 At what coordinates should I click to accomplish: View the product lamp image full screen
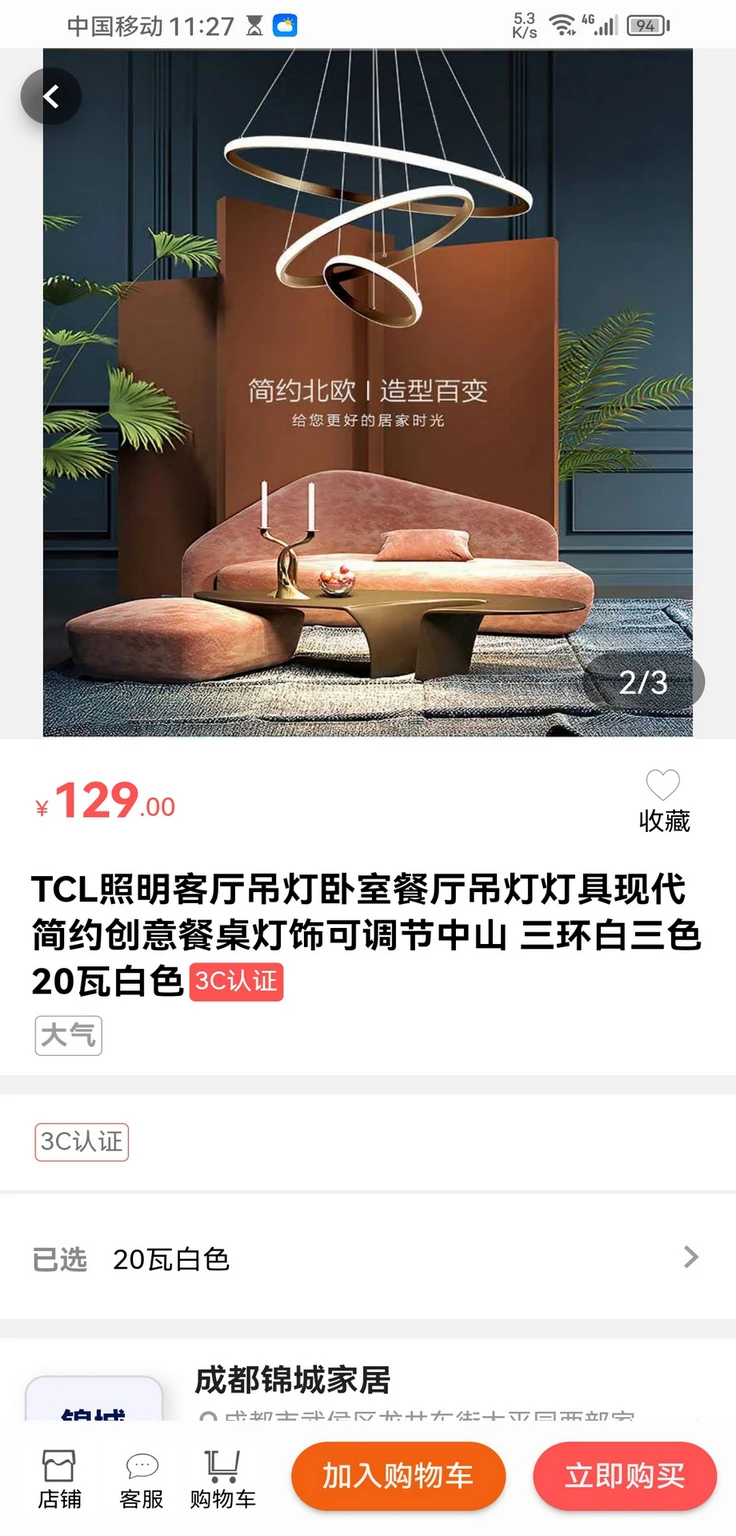coord(367,392)
